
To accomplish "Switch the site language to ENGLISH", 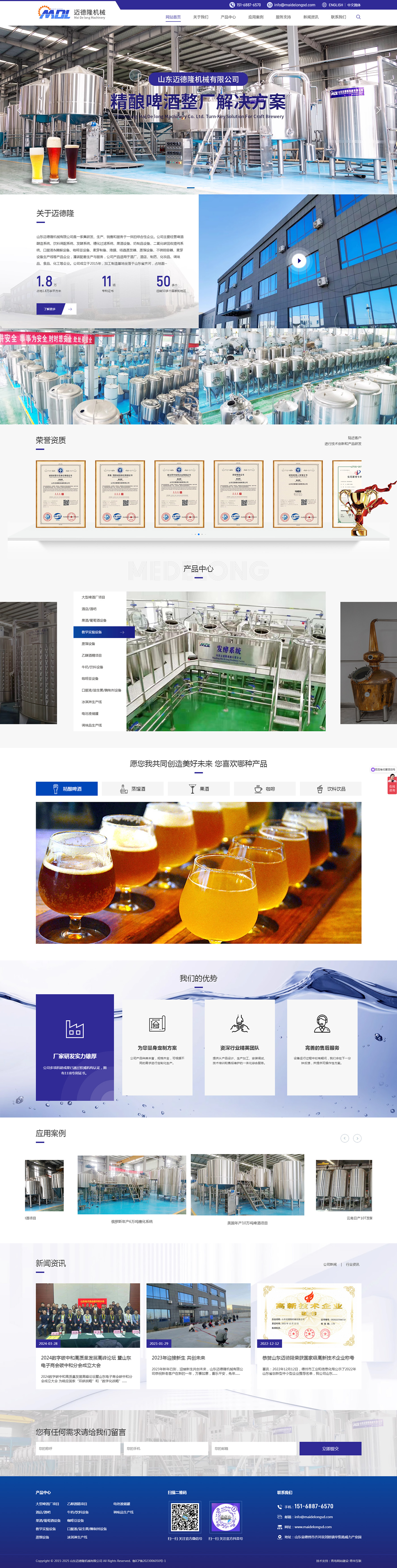I will coord(335,5).
